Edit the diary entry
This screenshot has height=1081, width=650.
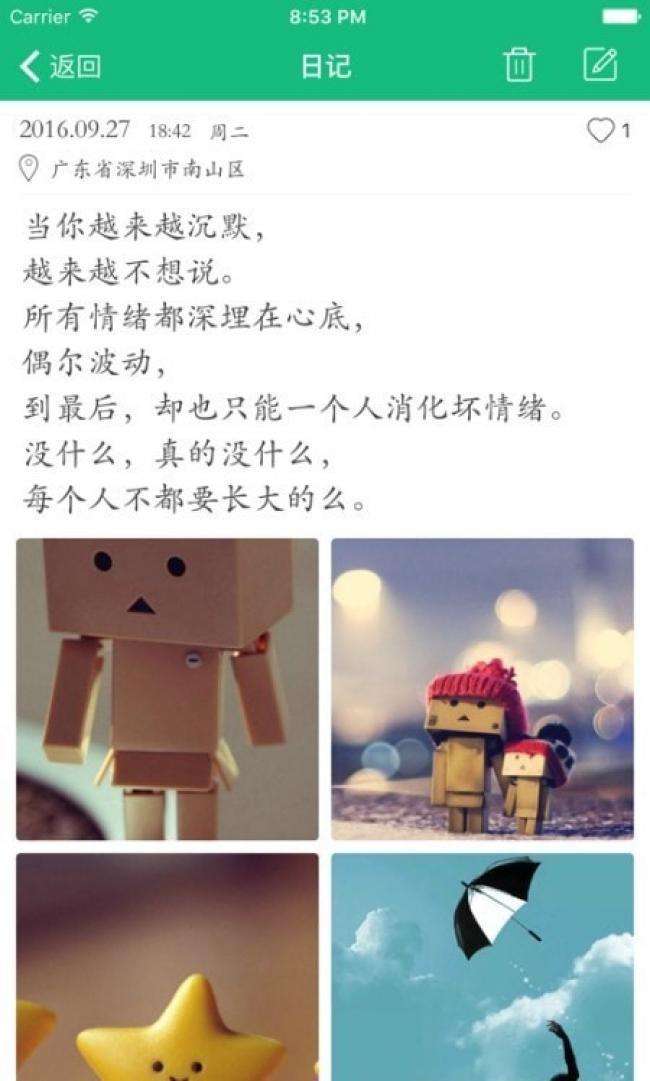pyautogui.click(x=600, y=65)
